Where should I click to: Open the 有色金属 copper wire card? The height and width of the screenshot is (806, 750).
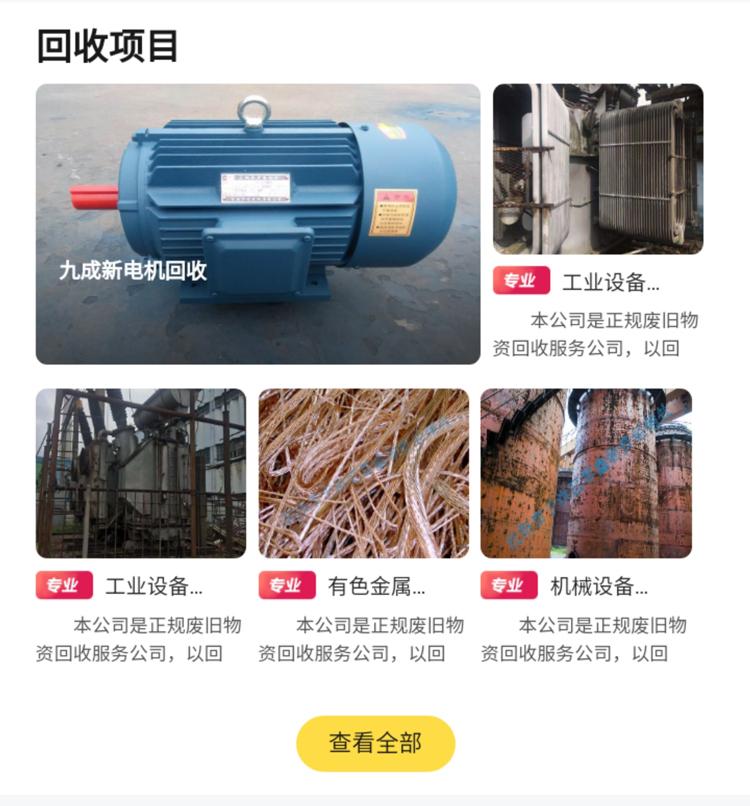coord(363,473)
